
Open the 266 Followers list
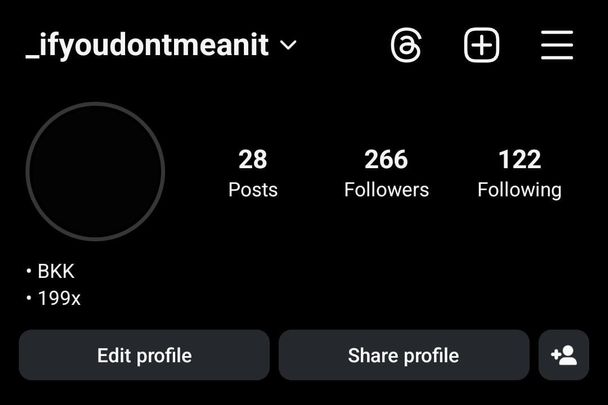pos(386,173)
